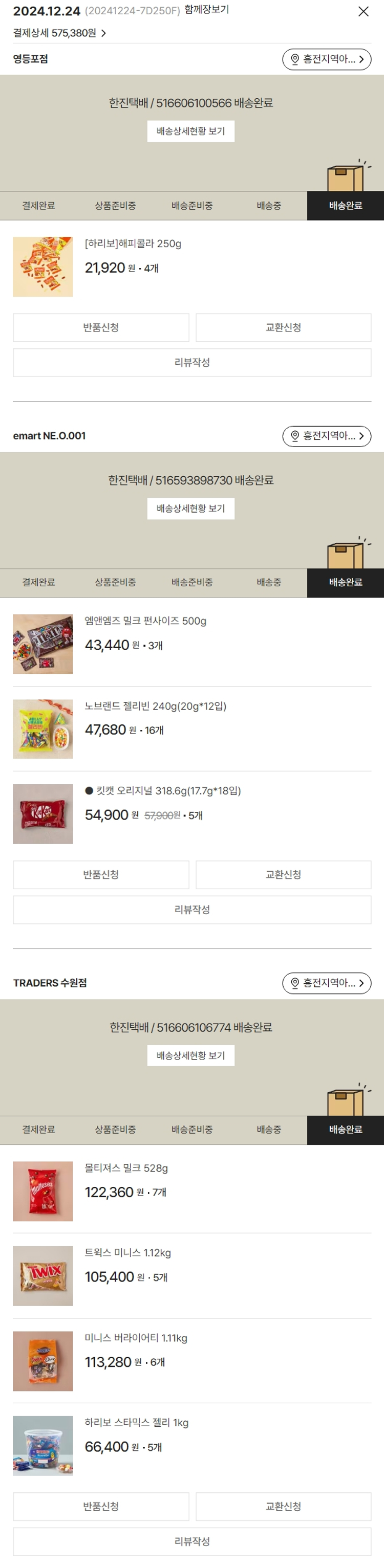Screen dimensions: 384x1568
Task: Open delivery address chip for TRADERS 수원점
Action: click(327, 983)
